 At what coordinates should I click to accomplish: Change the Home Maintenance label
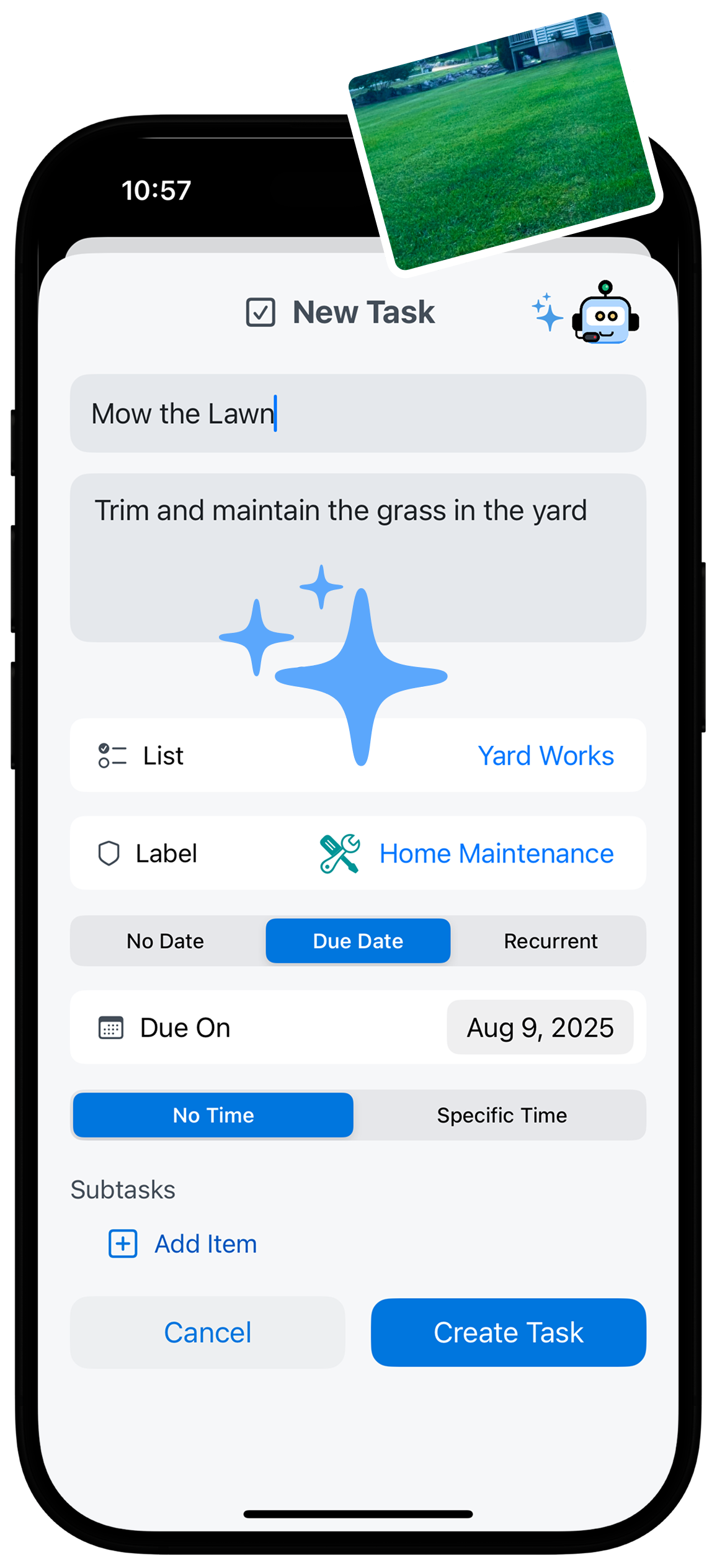click(495, 853)
